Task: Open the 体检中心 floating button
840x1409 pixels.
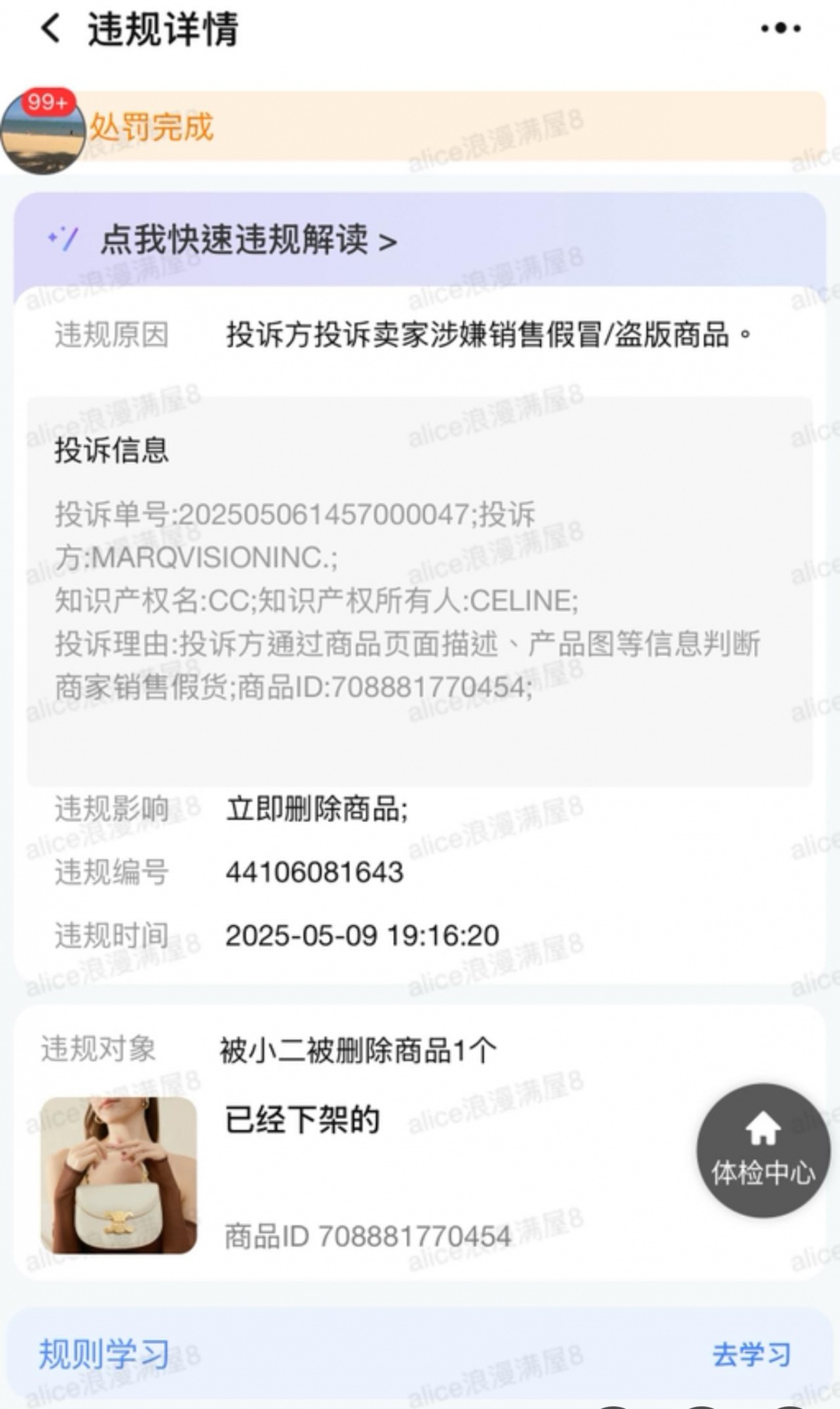Action: [x=763, y=1150]
